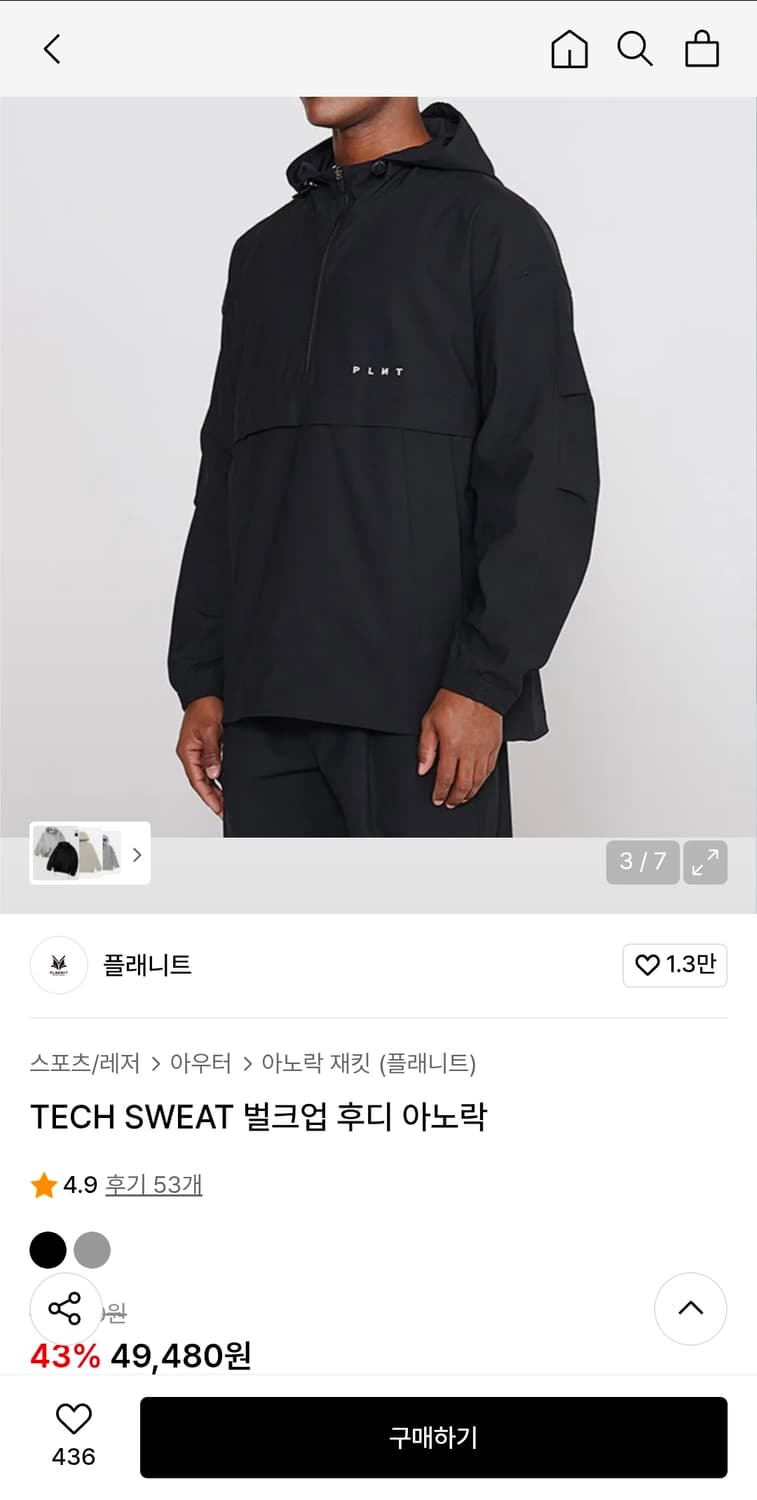Toggle the heart above the 436 count
The width and height of the screenshot is (757, 1500).
[x=72, y=1419]
